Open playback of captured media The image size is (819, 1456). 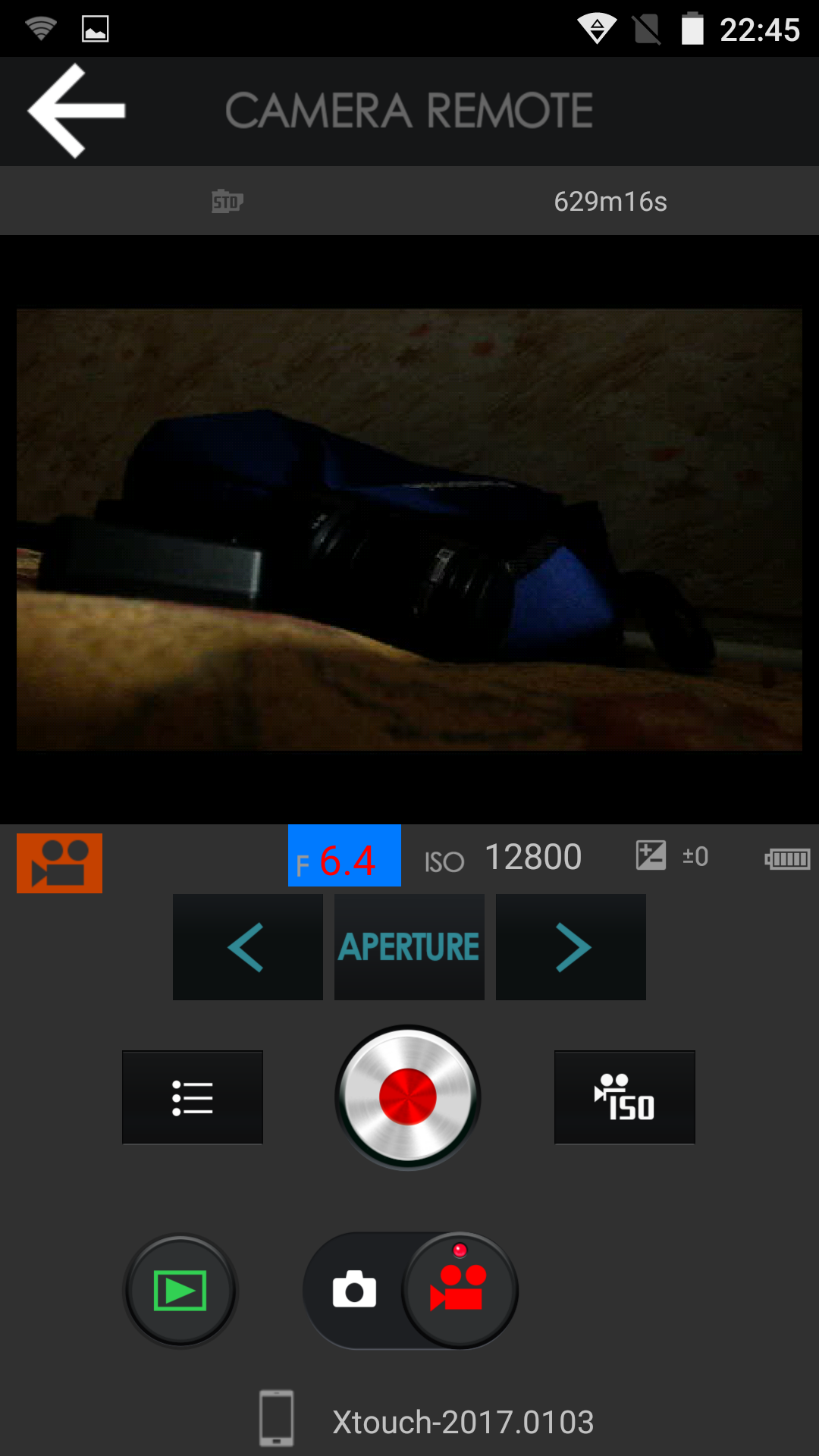click(x=180, y=1291)
